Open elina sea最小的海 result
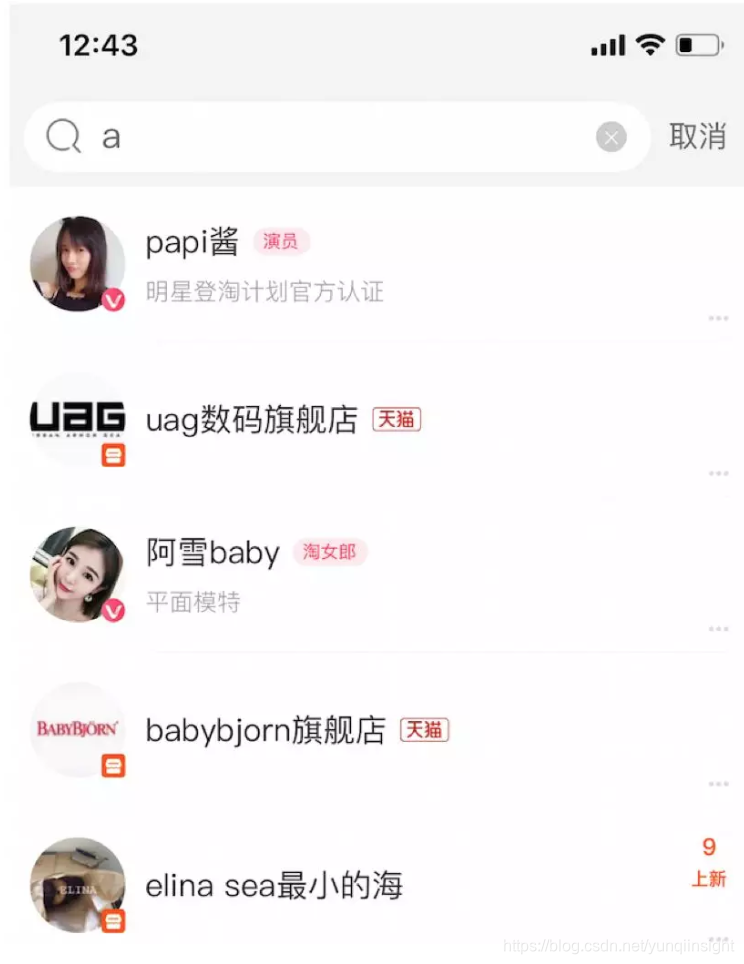 (x=273, y=885)
